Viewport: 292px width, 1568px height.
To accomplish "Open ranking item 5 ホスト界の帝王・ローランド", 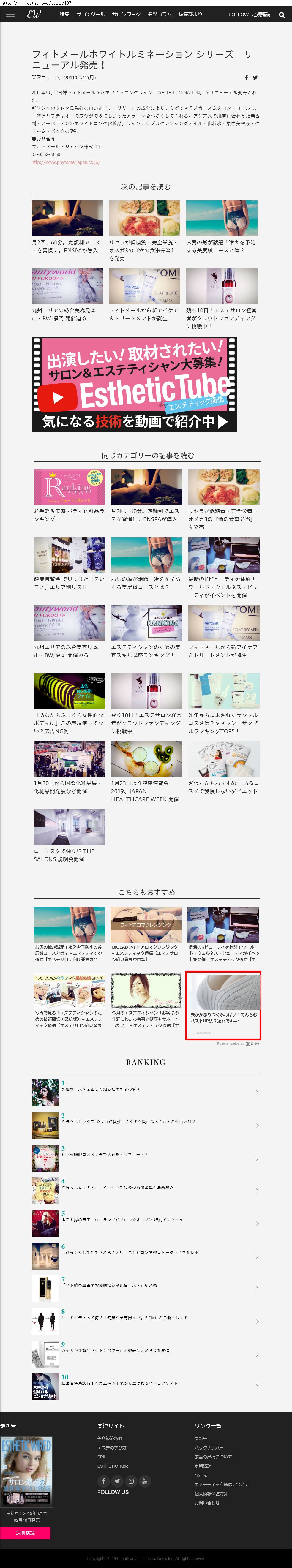I will point(124,1220).
